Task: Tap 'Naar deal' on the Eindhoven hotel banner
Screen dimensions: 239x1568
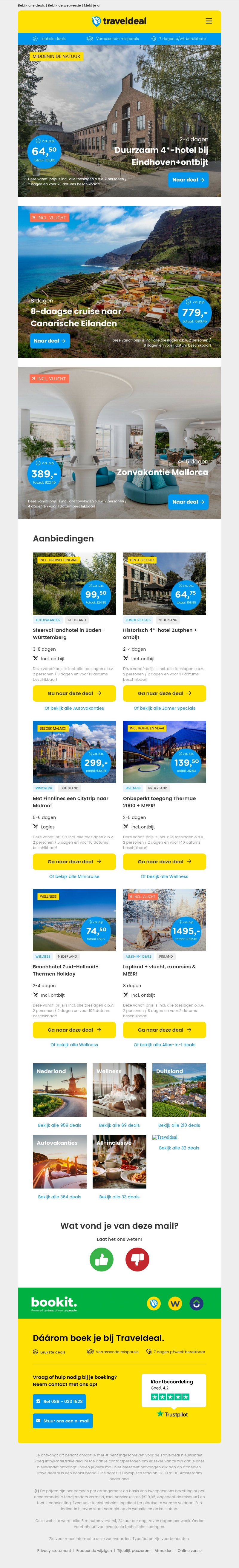Action: point(188,180)
